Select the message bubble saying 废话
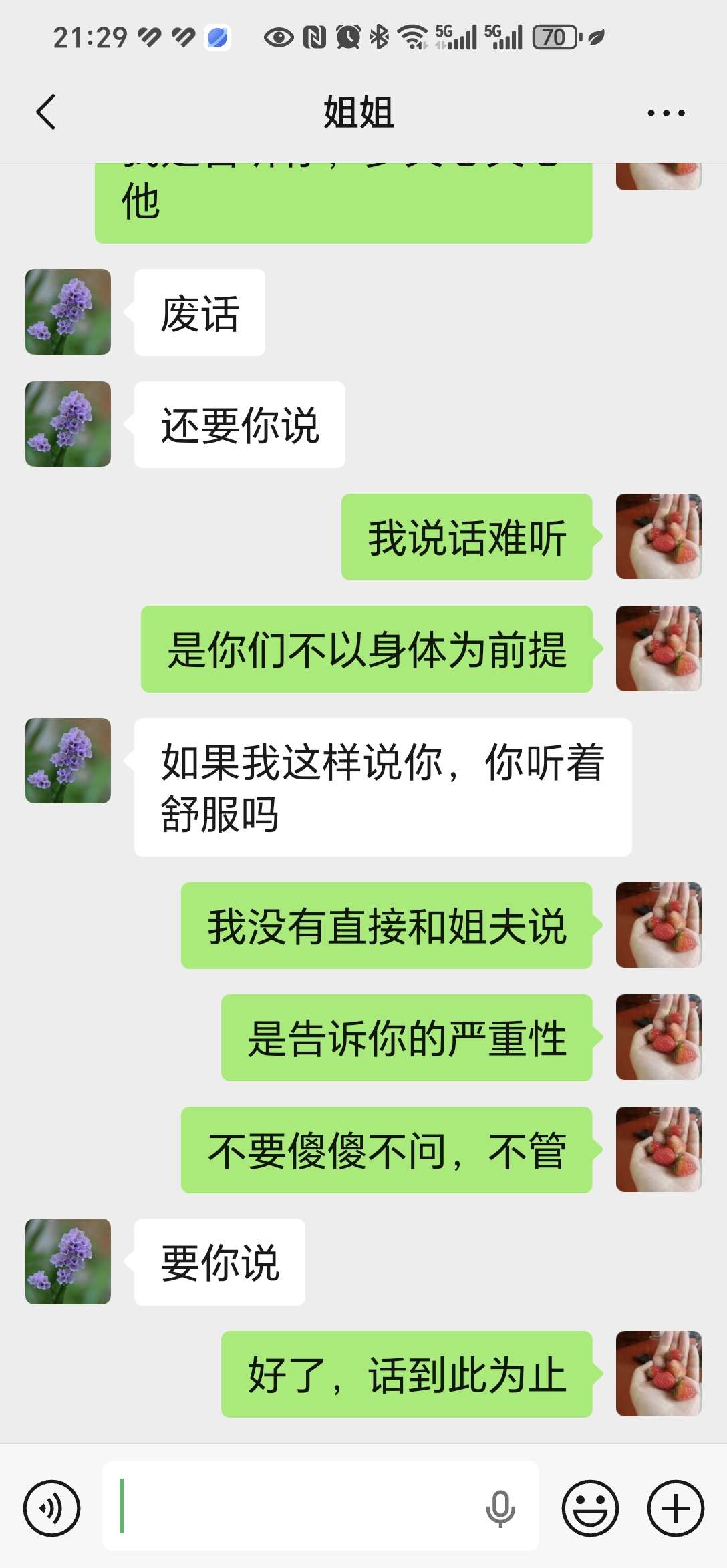 click(x=199, y=311)
